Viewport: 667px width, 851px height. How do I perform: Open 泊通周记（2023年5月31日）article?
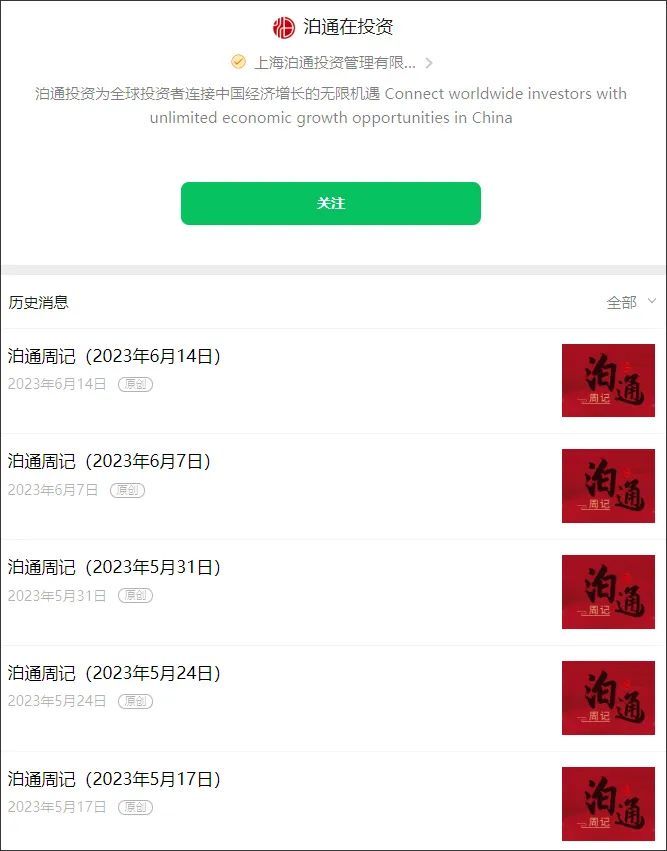coord(114,568)
